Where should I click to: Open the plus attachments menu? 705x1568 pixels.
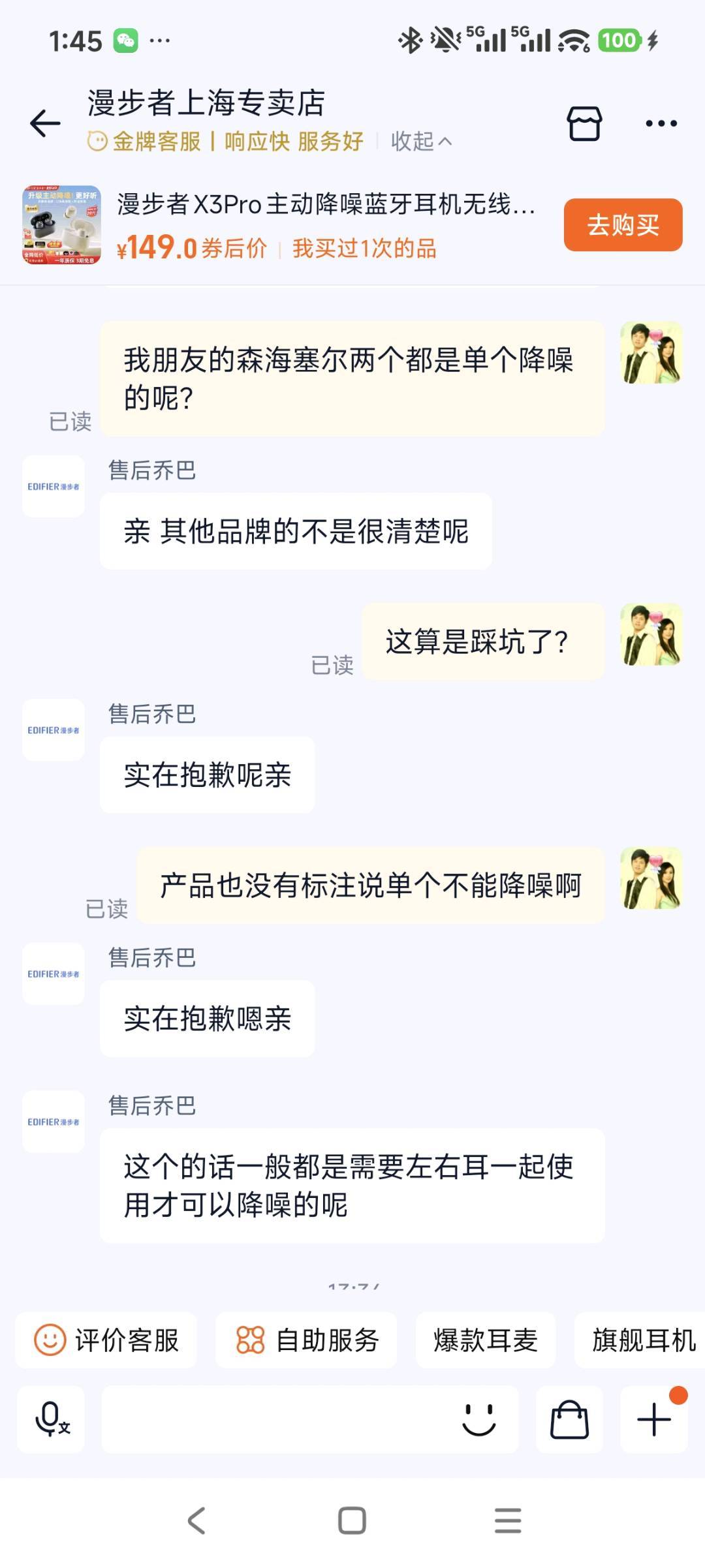(x=653, y=1419)
